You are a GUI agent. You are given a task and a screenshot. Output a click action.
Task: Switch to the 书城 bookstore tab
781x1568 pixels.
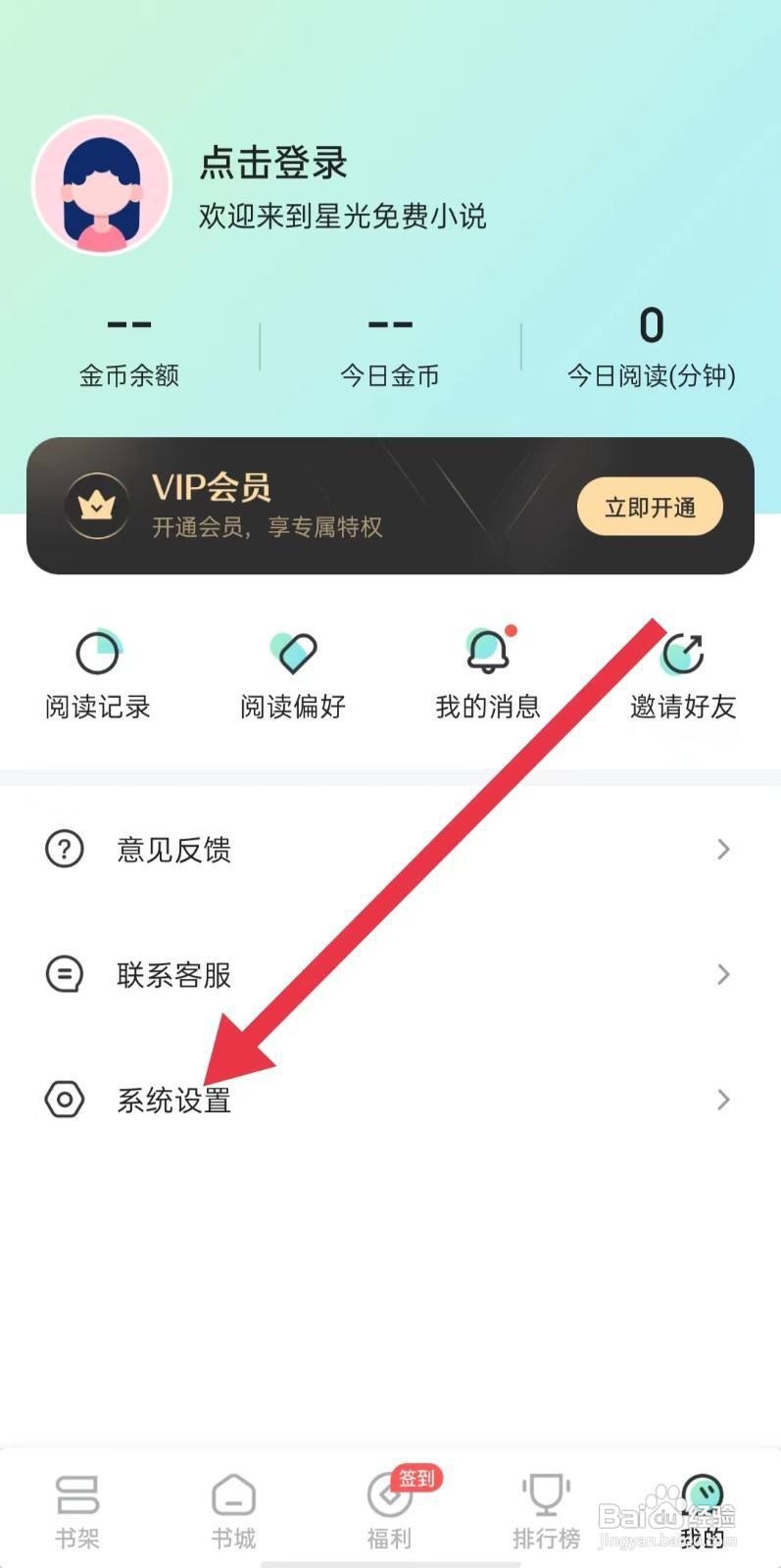[233, 1504]
